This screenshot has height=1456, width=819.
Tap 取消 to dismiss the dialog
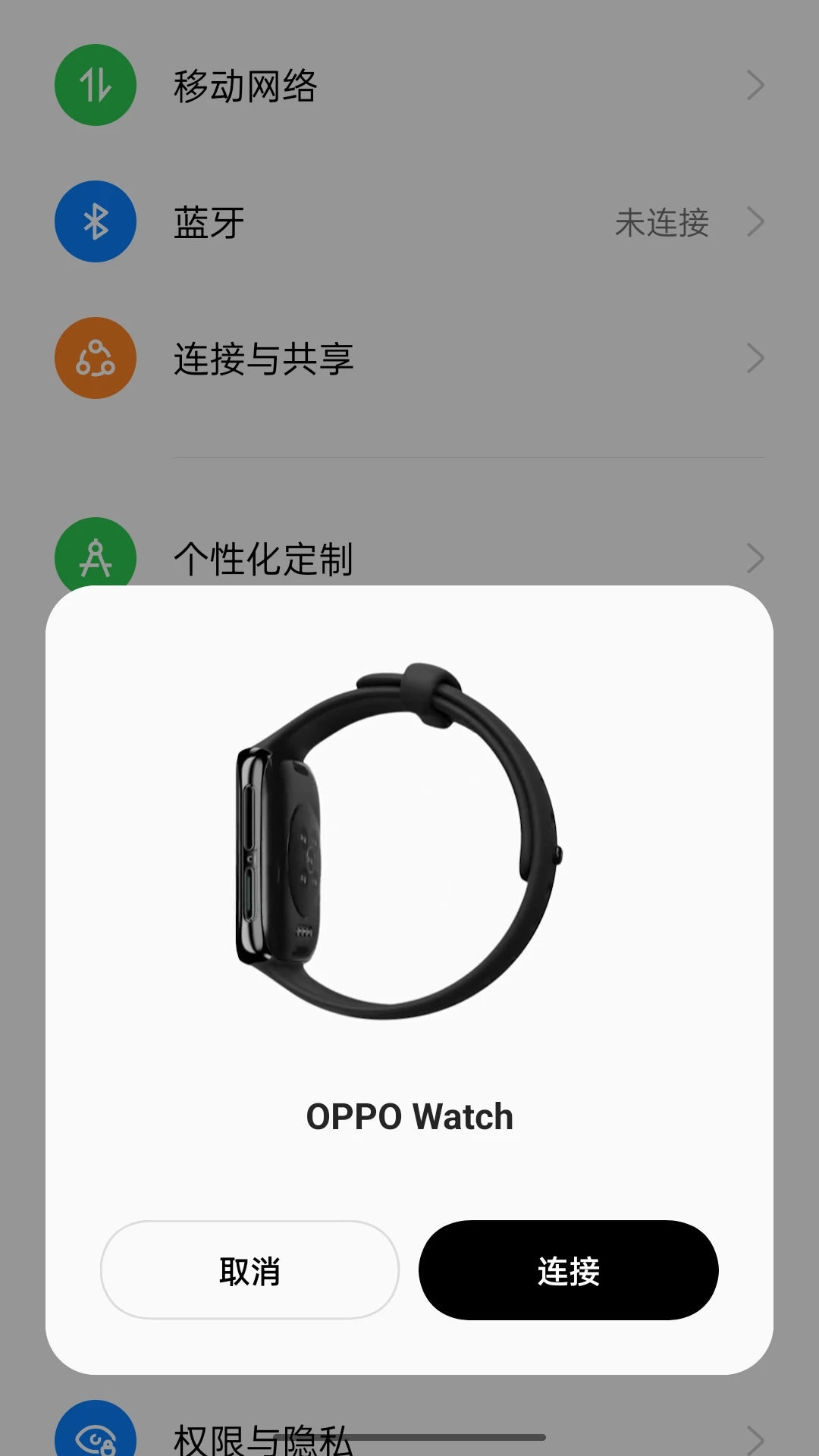(x=249, y=1270)
